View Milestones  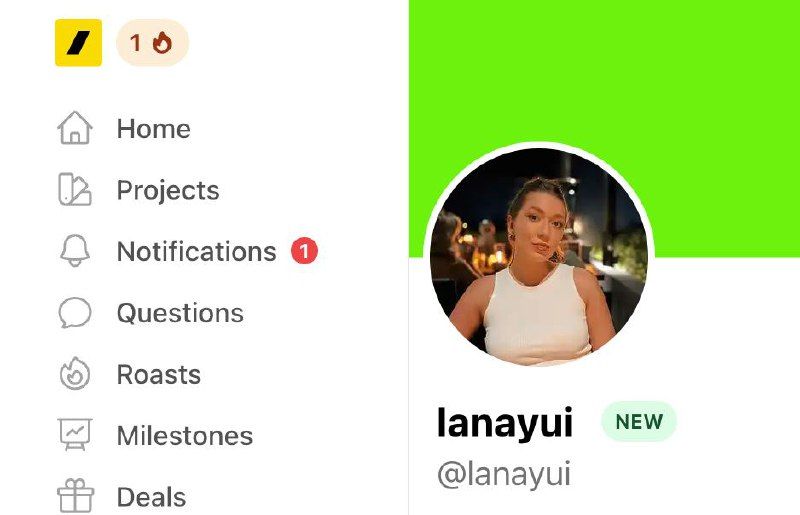click(x=184, y=436)
